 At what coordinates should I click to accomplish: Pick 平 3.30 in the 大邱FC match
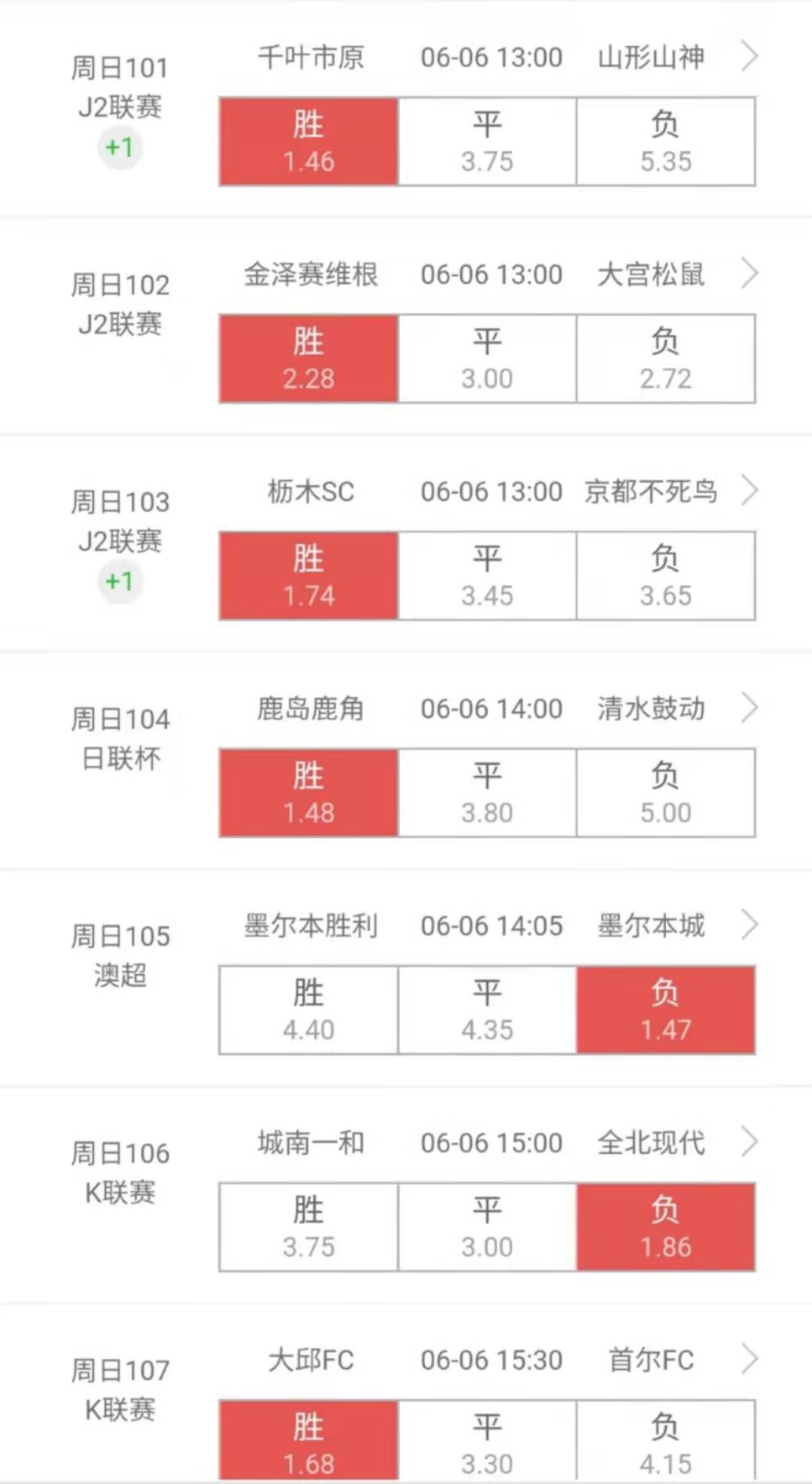pyautogui.click(x=486, y=1438)
